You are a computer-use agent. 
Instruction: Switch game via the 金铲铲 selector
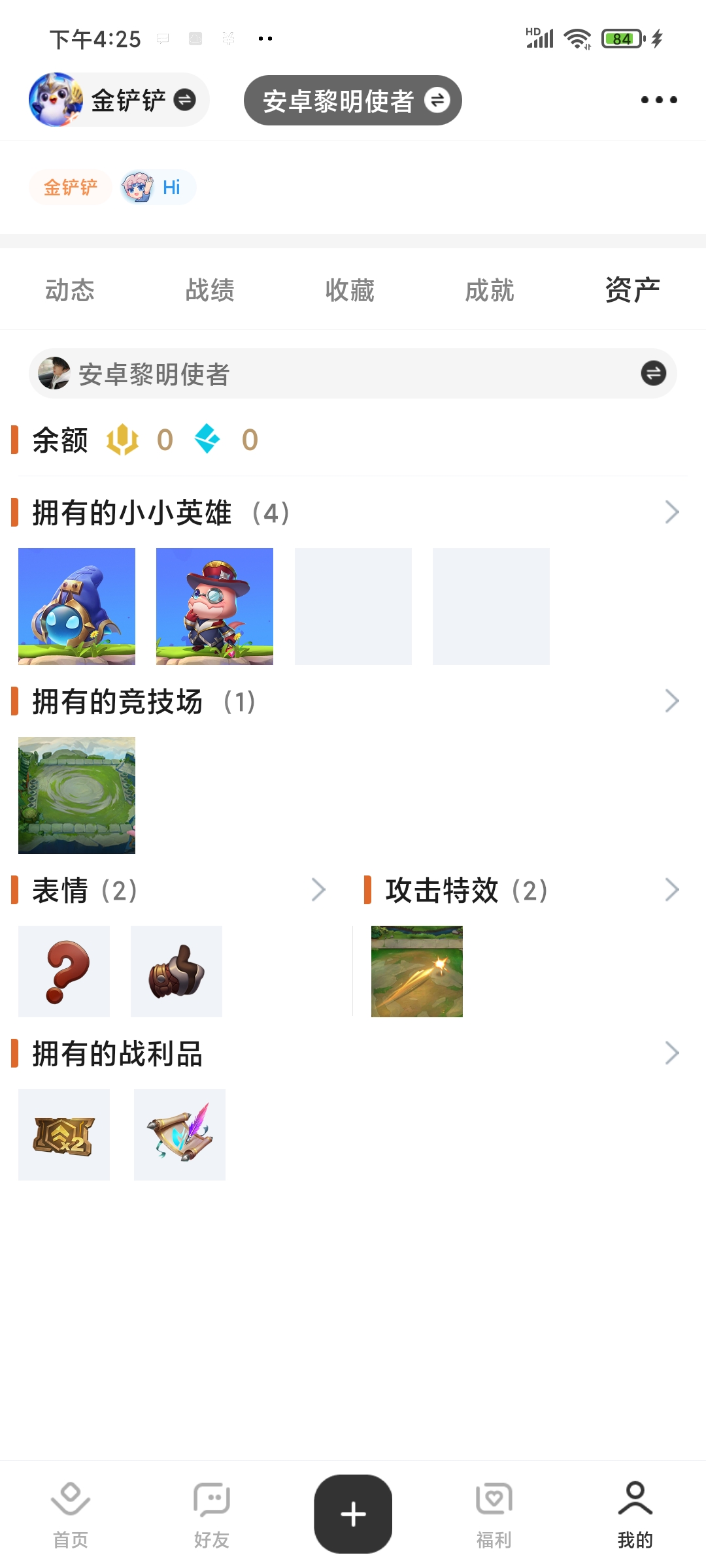pyautogui.click(x=119, y=100)
